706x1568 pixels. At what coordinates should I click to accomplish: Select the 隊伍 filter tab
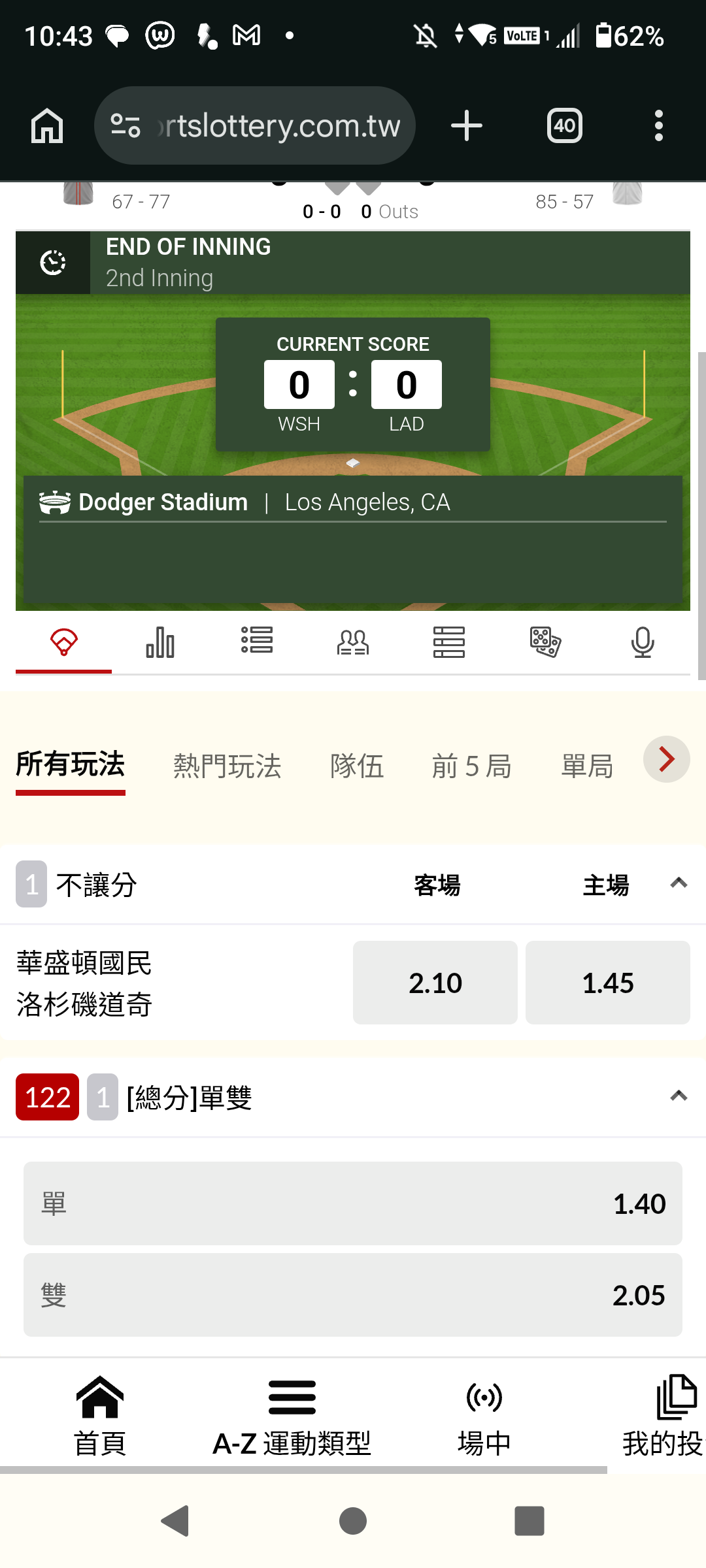point(357,766)
